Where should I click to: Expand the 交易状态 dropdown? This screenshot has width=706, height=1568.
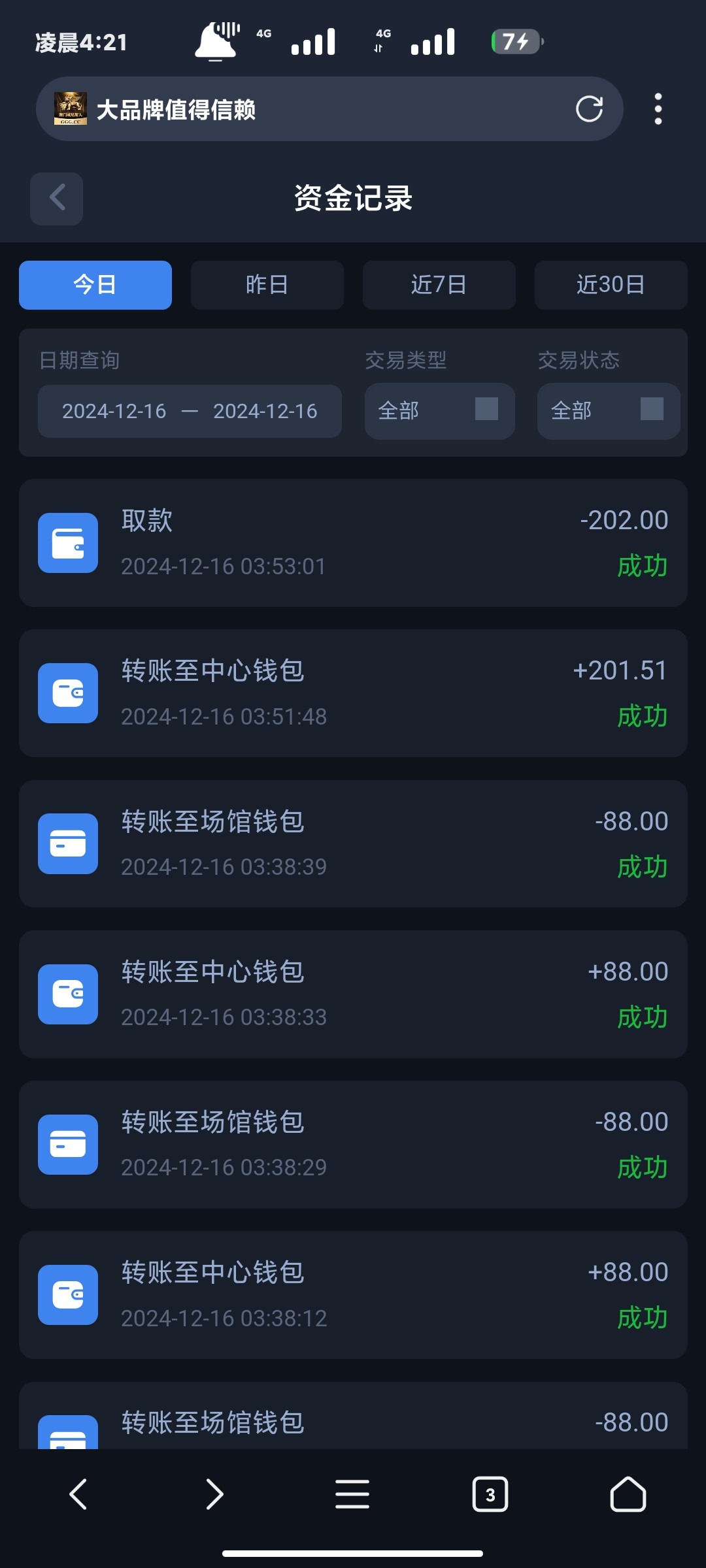pyautogui.click(x=608, y=411)
